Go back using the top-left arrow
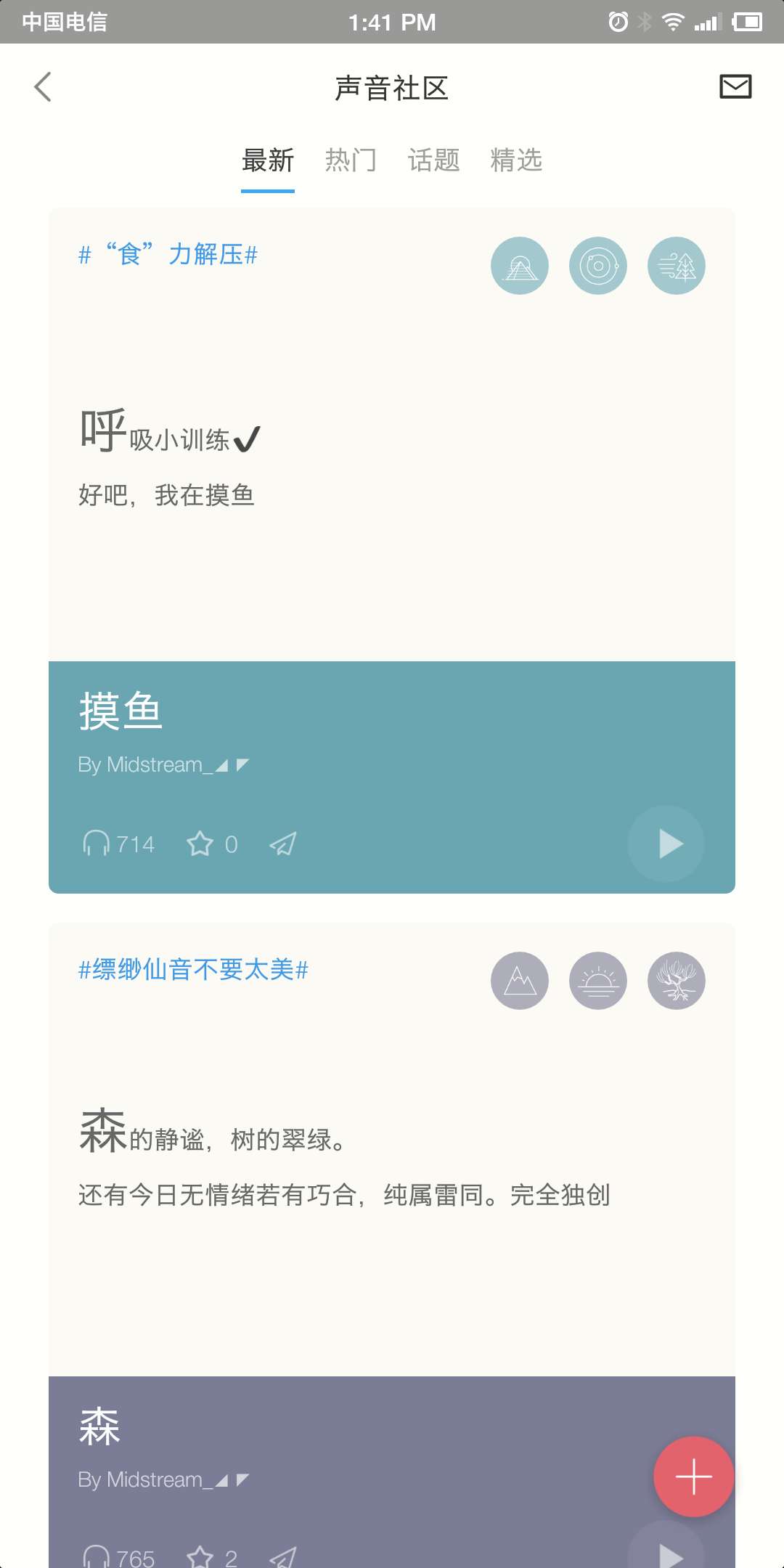This screenshot has height=1568, width=784. (x=44, y=87)
